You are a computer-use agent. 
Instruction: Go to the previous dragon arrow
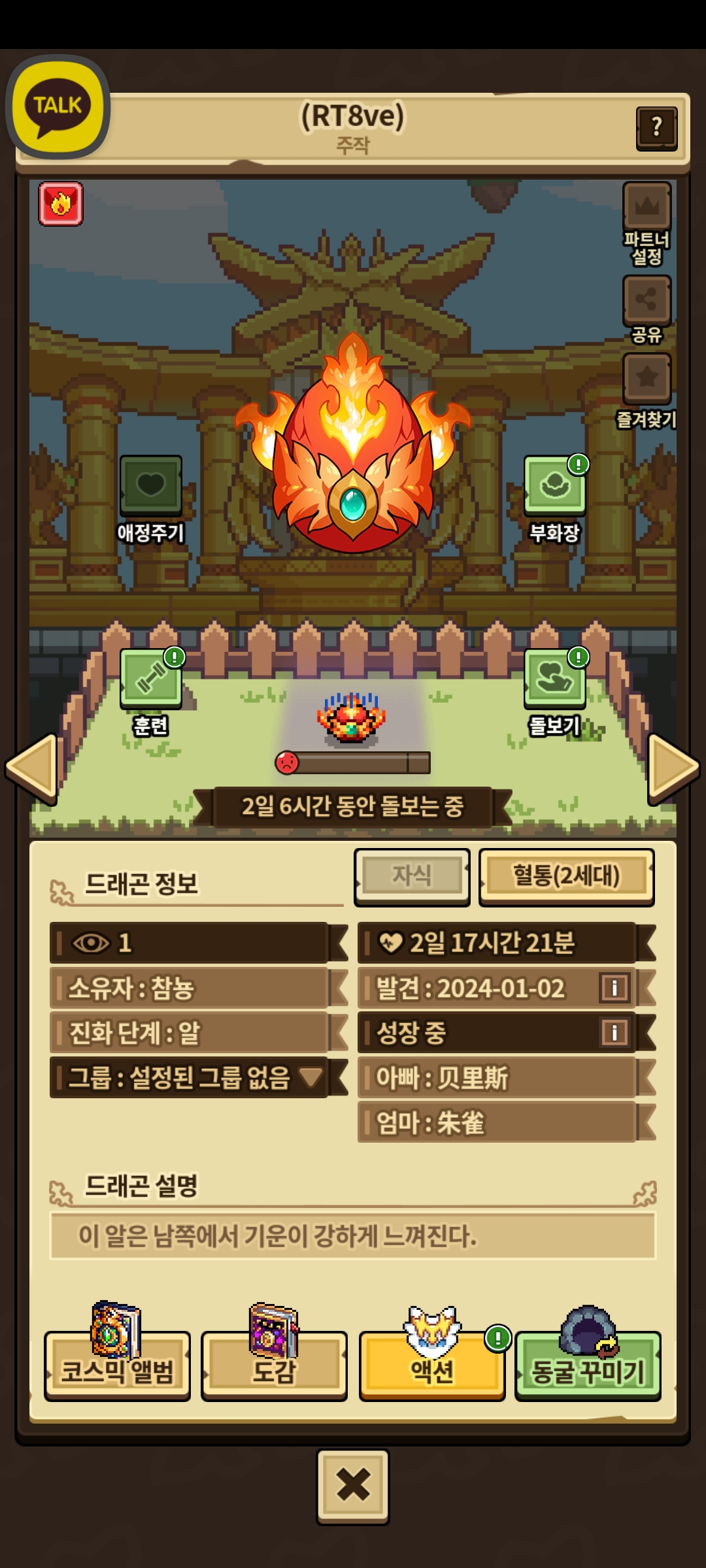coord(31,768)
